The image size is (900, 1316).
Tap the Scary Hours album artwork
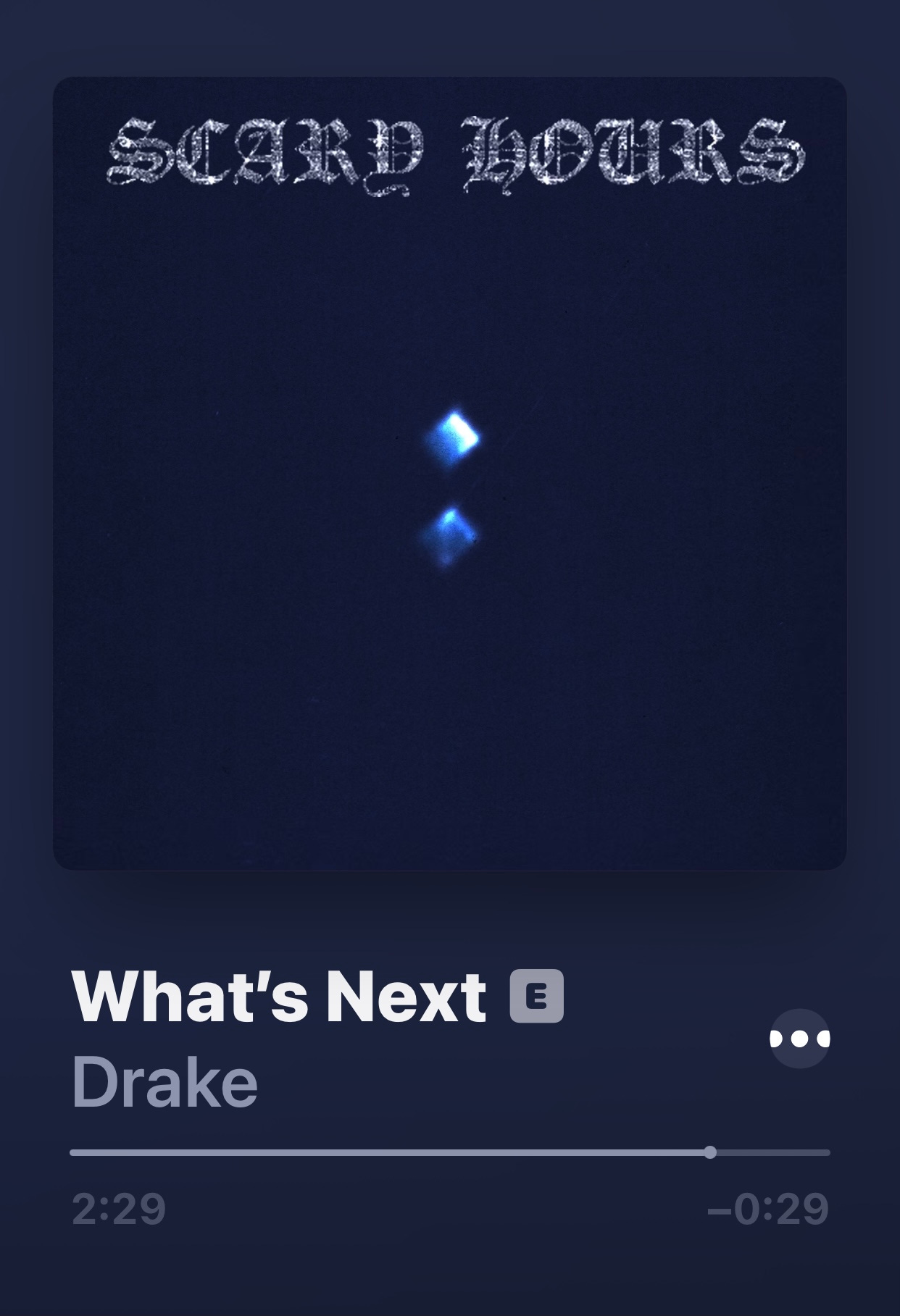(449, 473)
